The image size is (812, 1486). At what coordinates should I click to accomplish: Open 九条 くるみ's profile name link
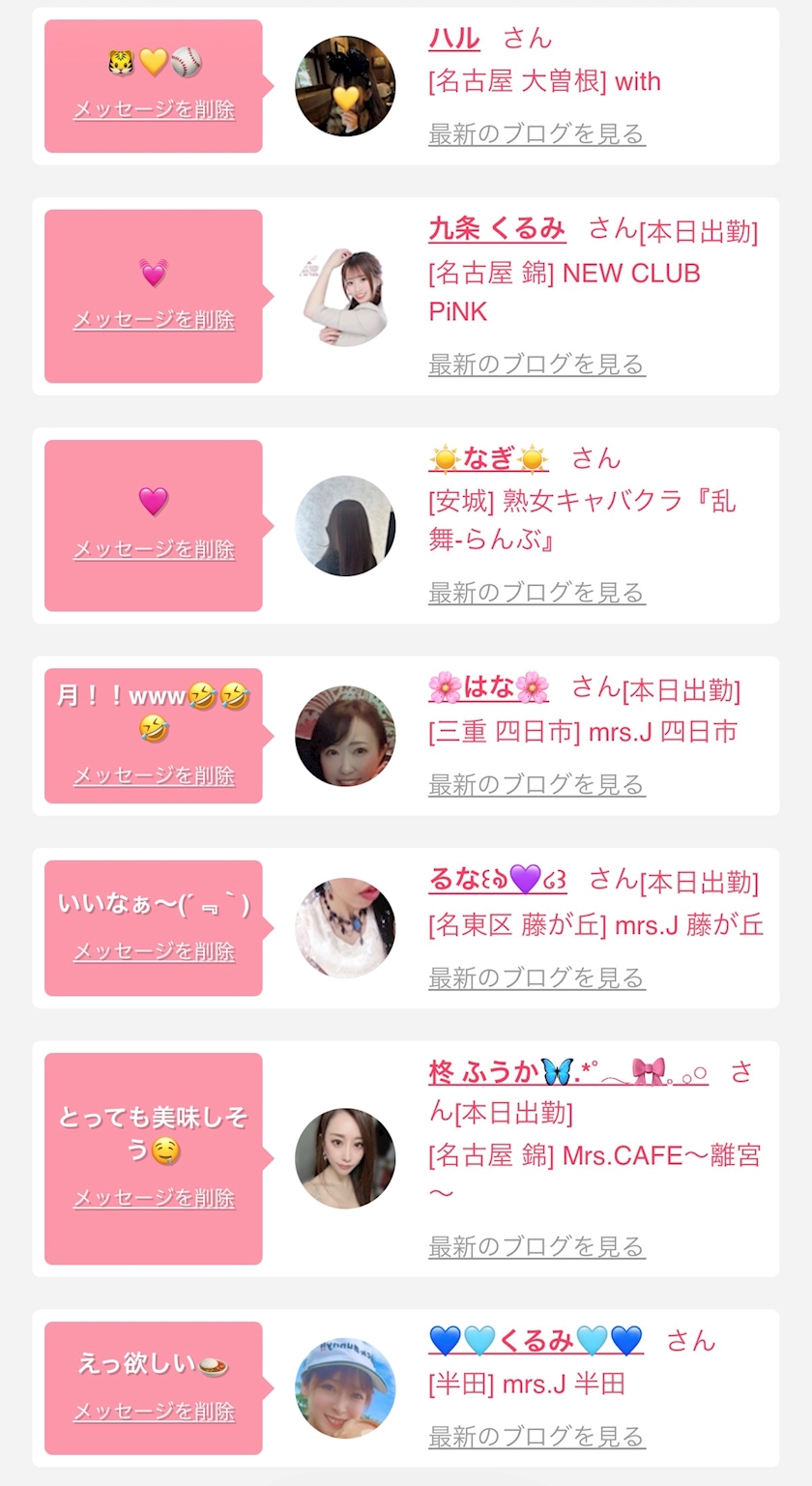(497, 229)
